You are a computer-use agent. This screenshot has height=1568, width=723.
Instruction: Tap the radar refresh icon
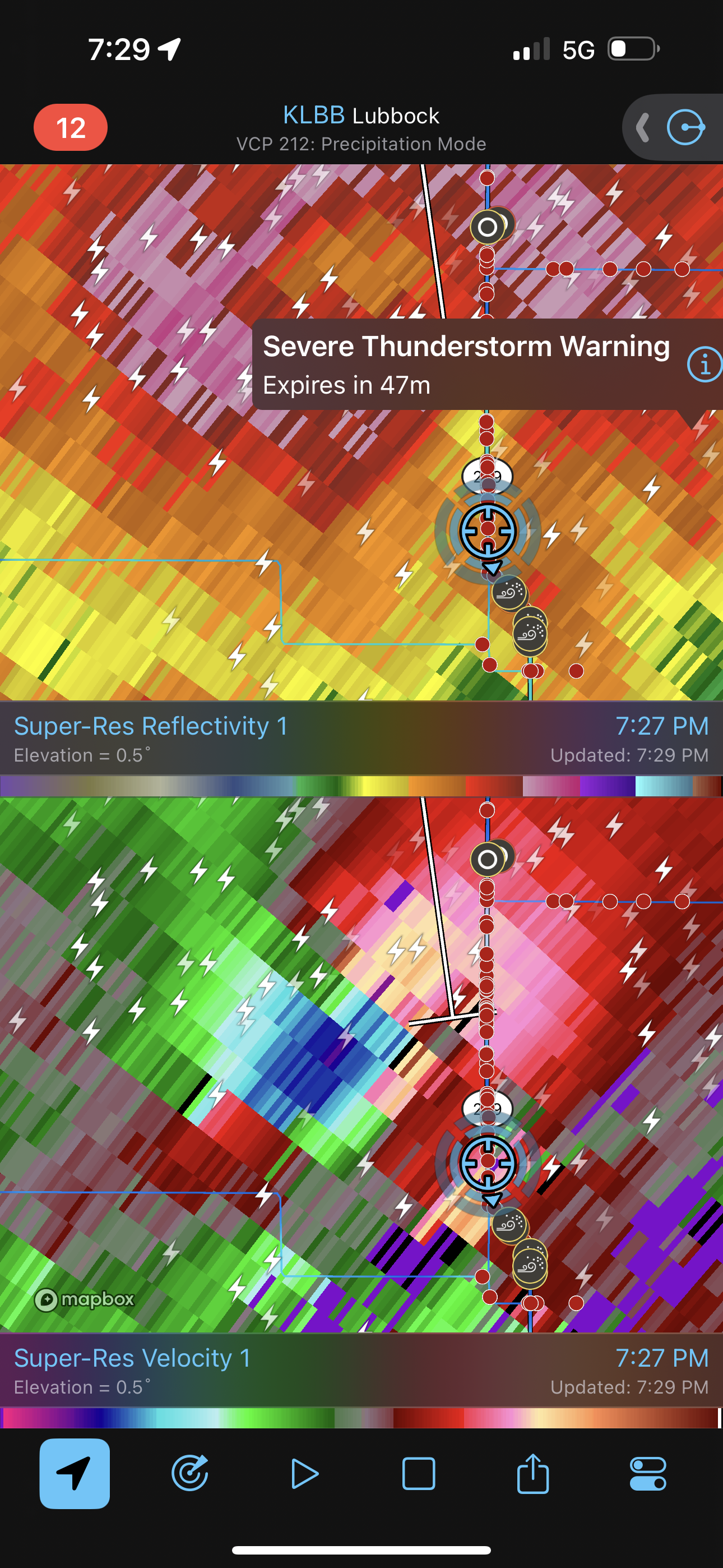click(x=190, y=1474)
